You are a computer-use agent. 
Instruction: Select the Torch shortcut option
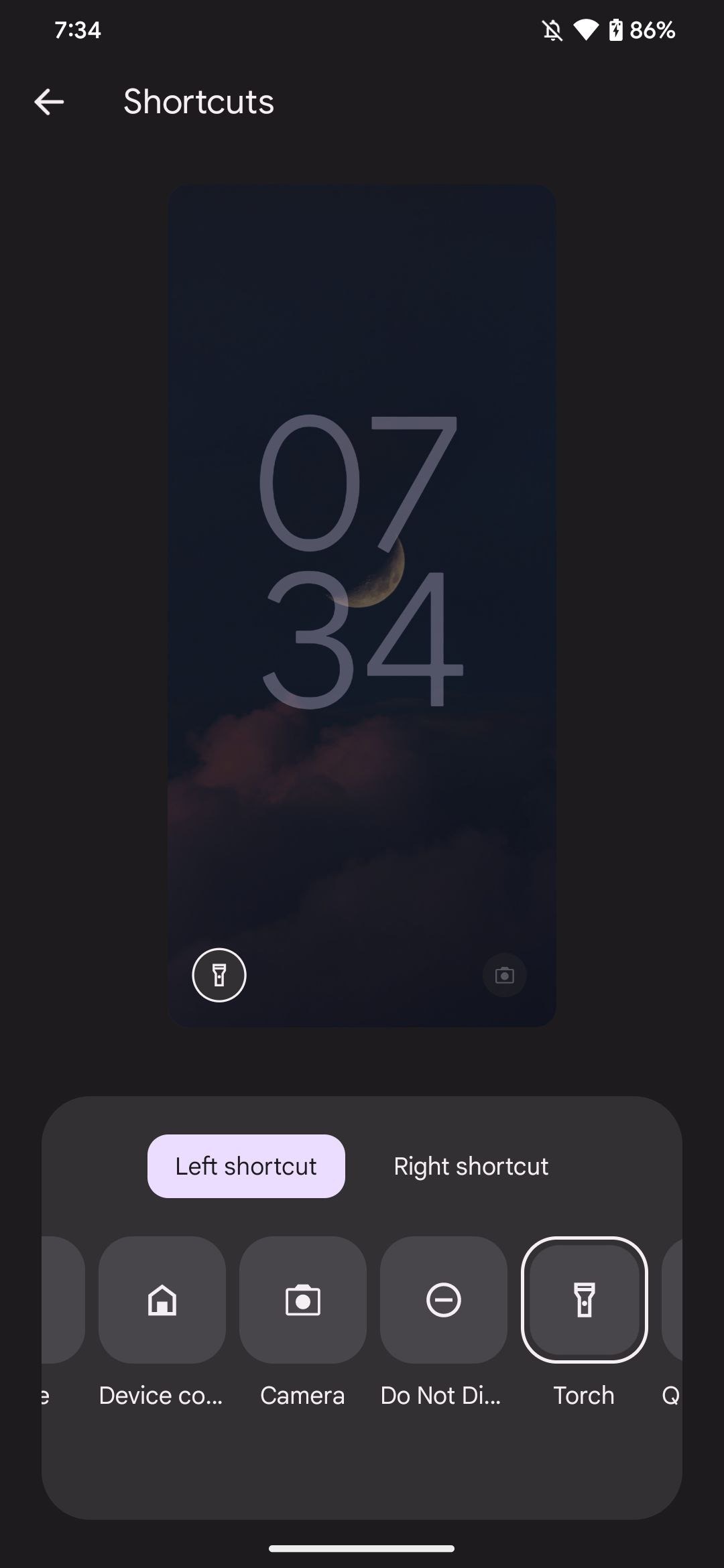[x=584, y=1300]
